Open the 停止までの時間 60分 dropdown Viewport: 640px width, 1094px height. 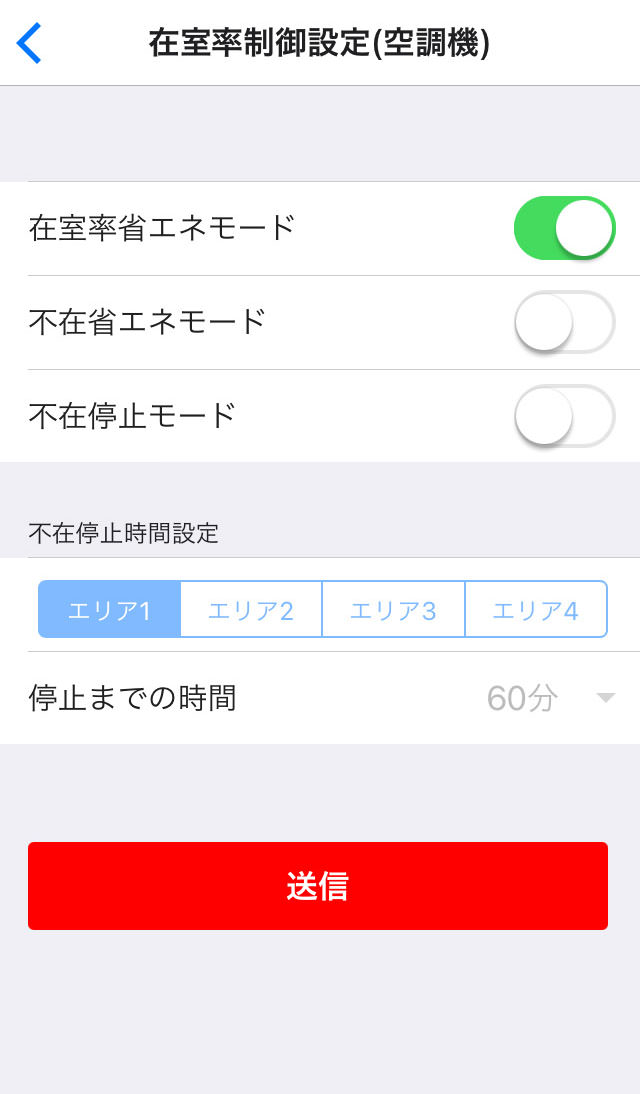550,698
